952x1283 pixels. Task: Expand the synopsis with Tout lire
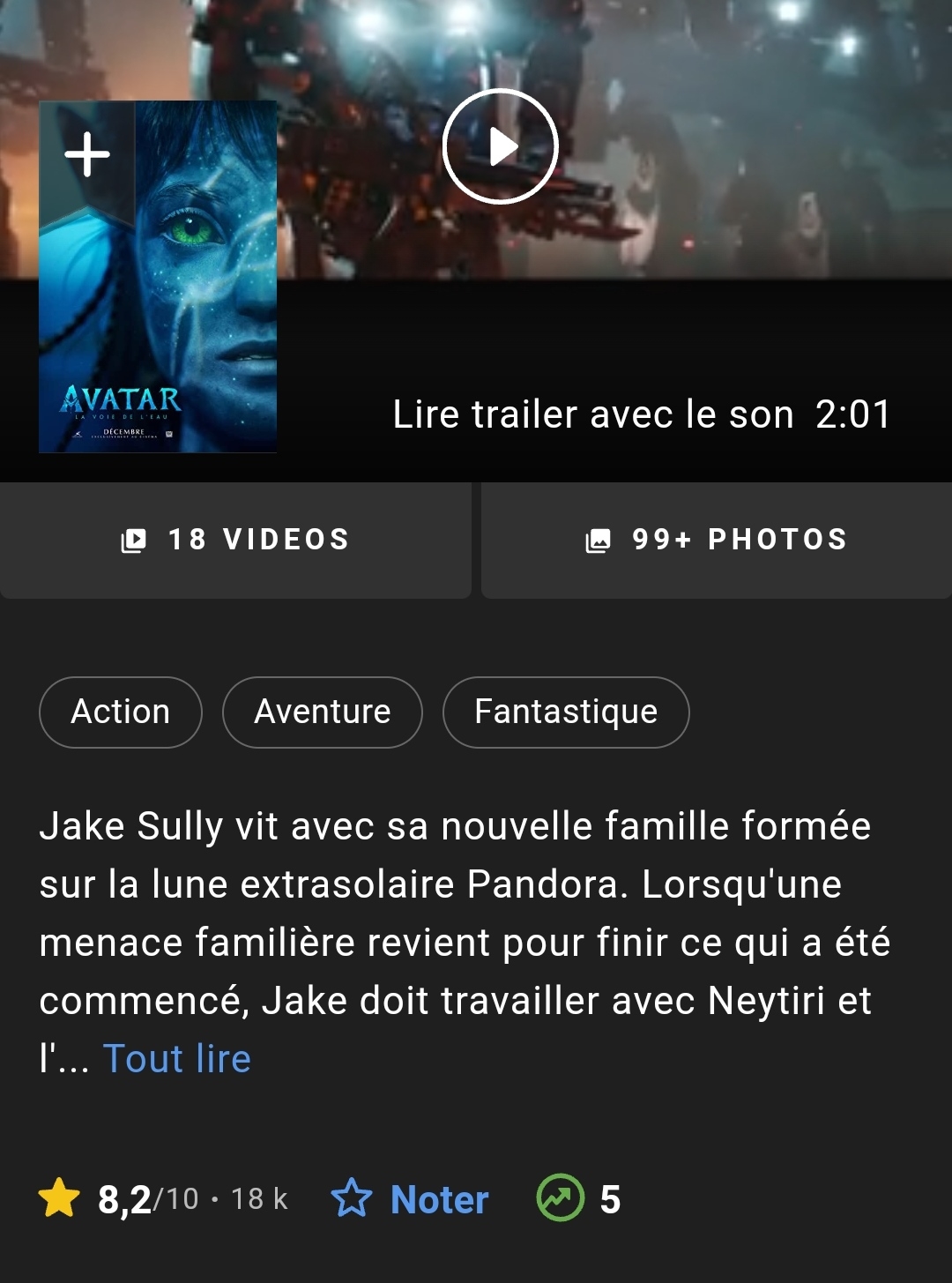(x=177, y=1059)
